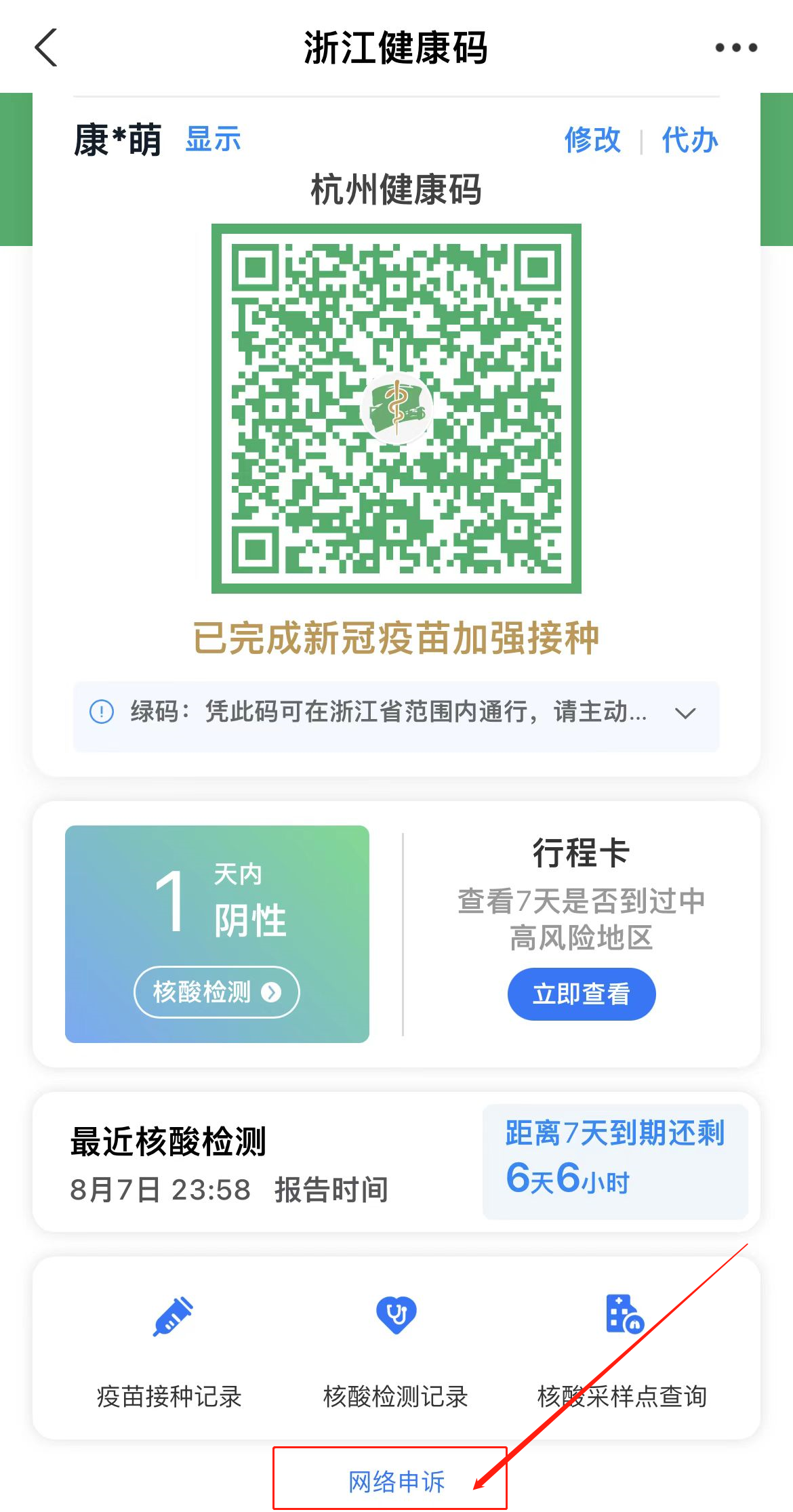Tap the 网络申诉 link
The height and width of the screenshot is (1512, 793).
coord(396,1482)
